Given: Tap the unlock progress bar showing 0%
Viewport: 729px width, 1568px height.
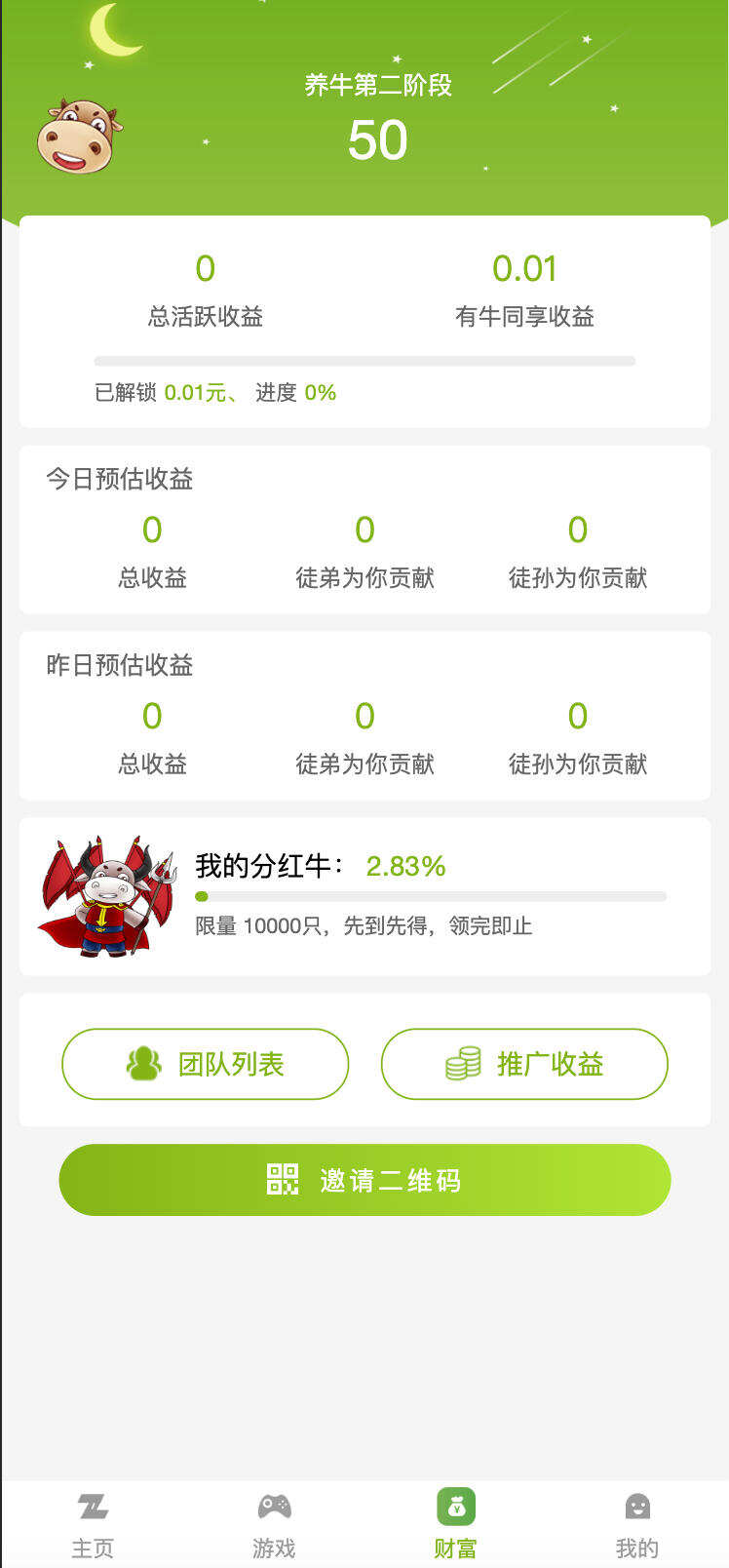Looking at the screenshot, I should 364,360.
